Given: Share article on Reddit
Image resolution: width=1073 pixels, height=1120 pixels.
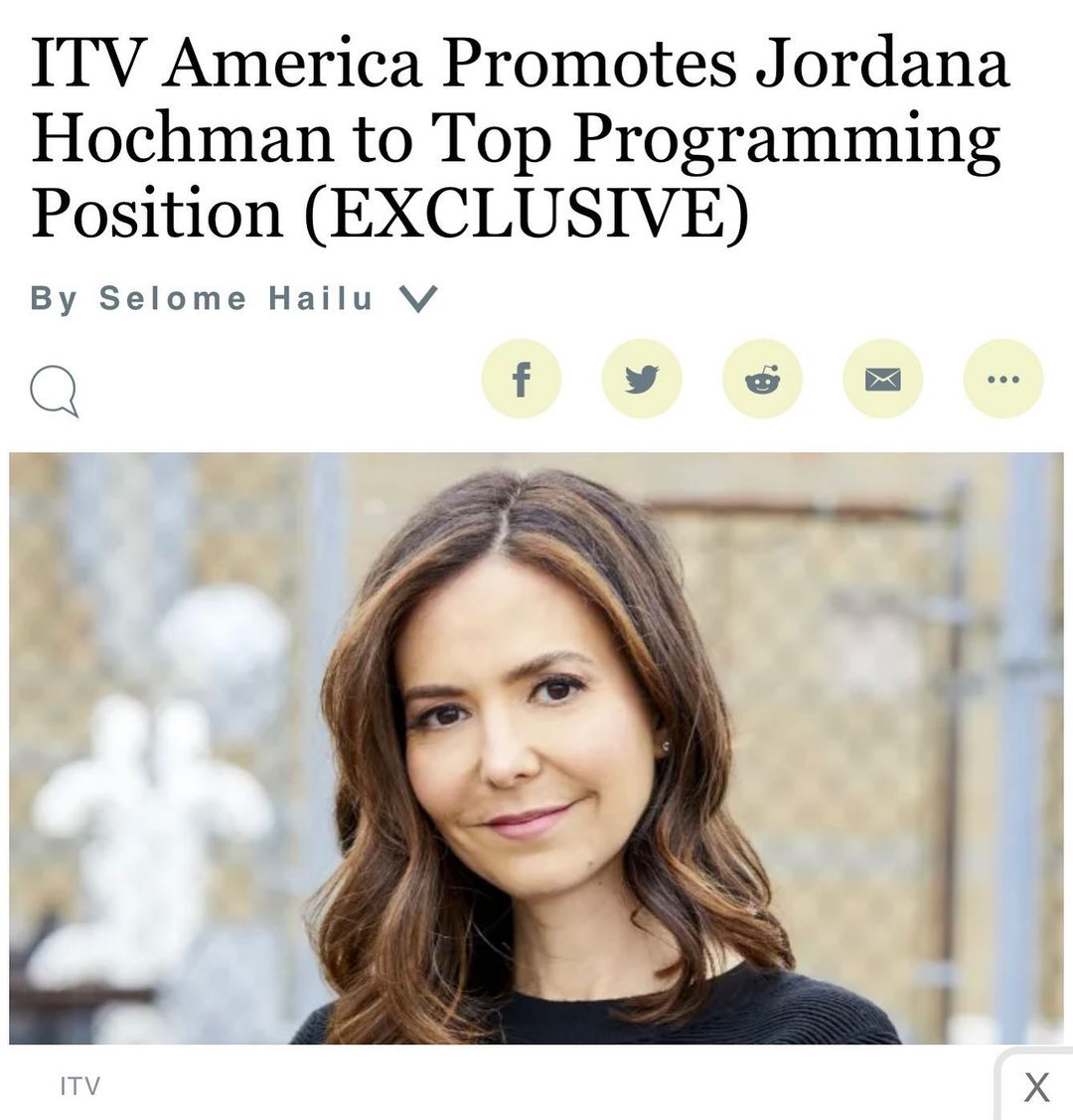Looking at the screenshot, I should [x=762, y=379].
